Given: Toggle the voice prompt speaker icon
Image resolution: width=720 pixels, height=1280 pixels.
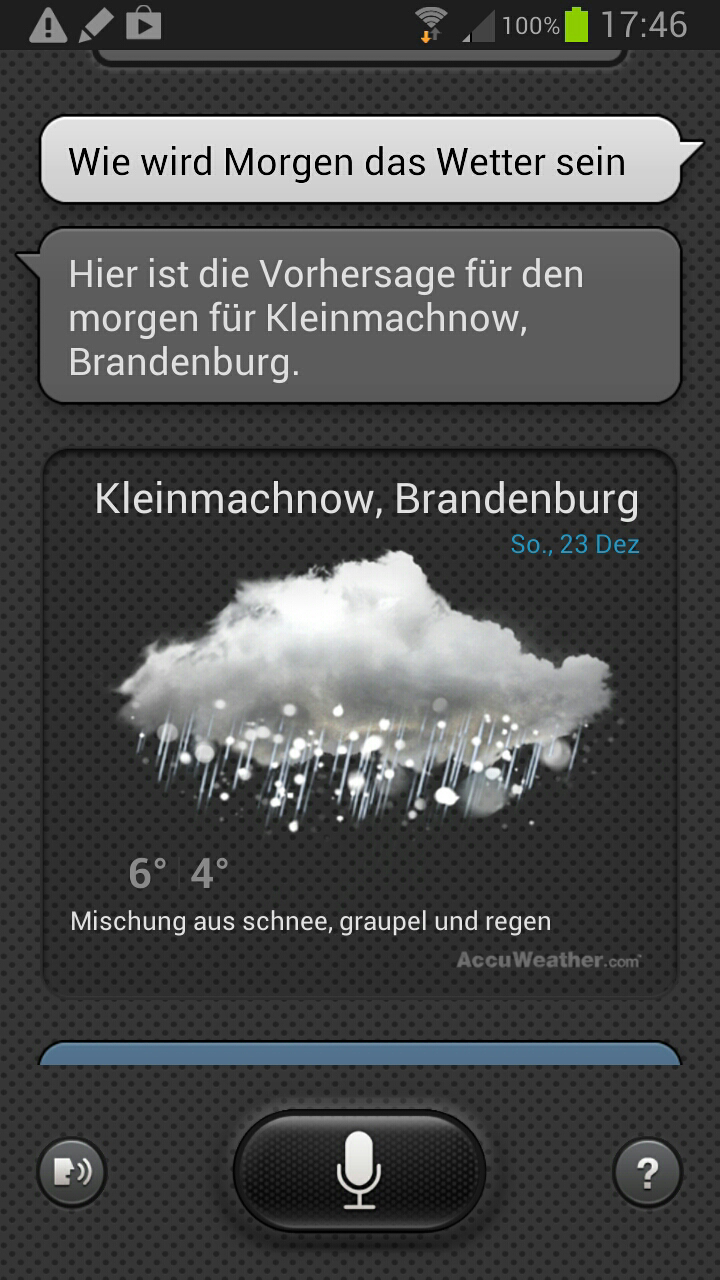Looking at the screenshot, I should pos(72,1171).
